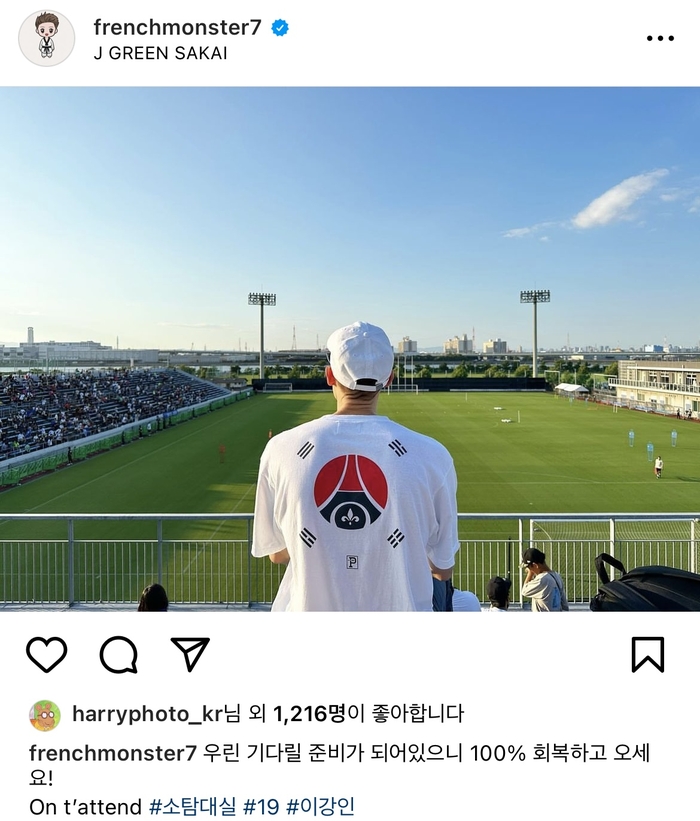
Task: Open the J GREEN SAKAI location
Action: coord(160,53)
